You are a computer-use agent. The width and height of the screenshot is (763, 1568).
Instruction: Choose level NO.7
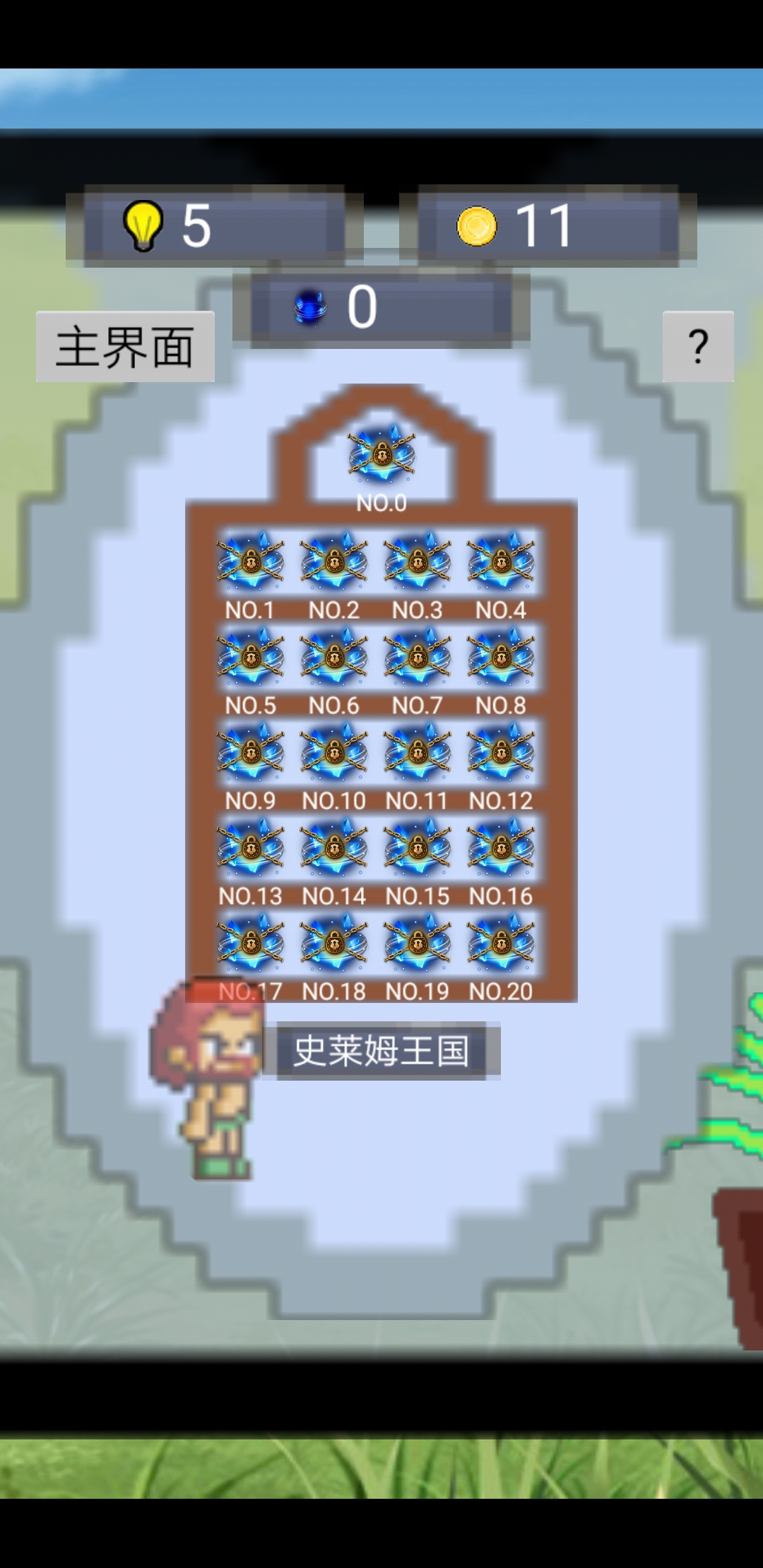tap(417, 658)
